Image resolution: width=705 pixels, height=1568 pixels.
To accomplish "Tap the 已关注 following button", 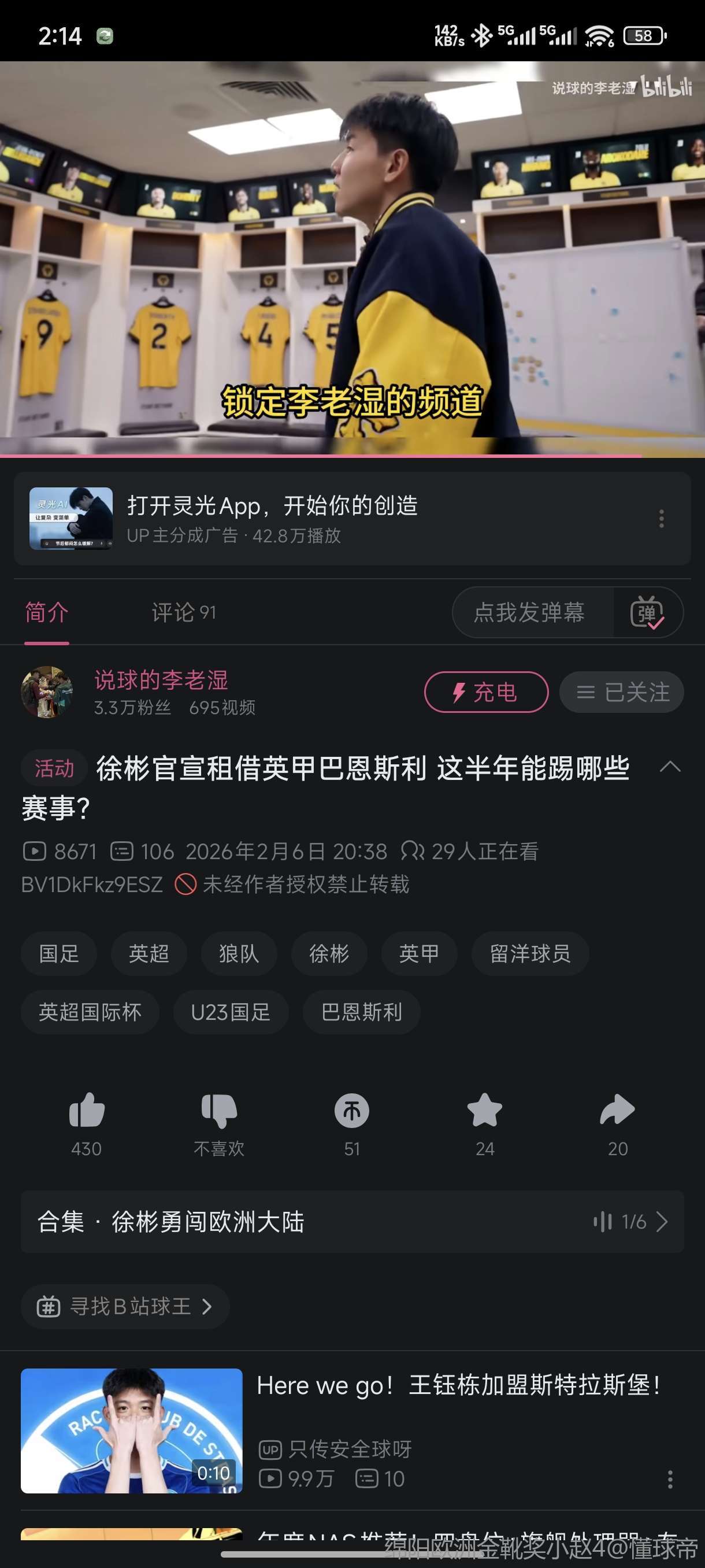I will pos(622,692).
